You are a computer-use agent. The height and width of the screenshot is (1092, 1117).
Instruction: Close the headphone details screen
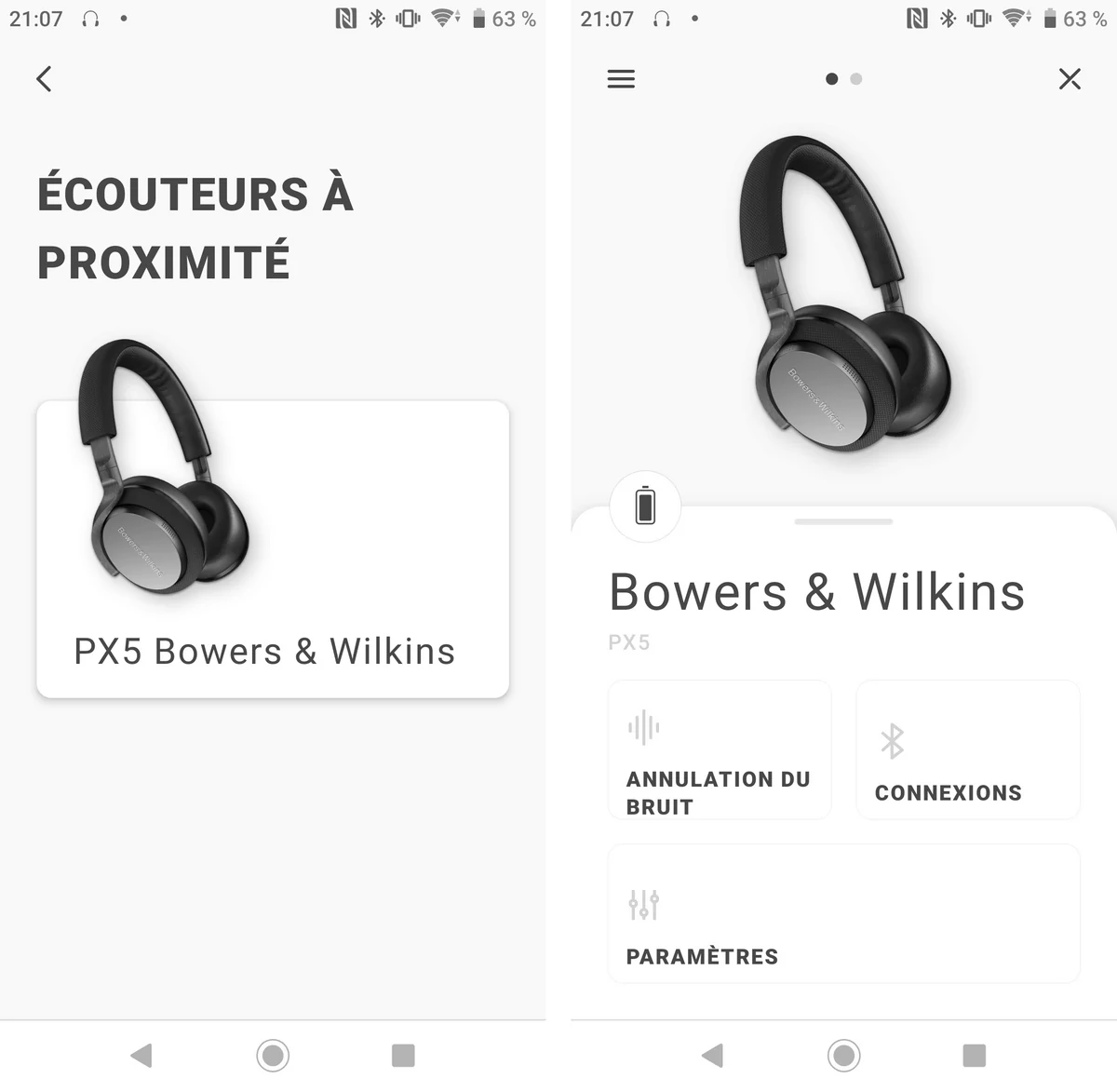(1070, 79)
